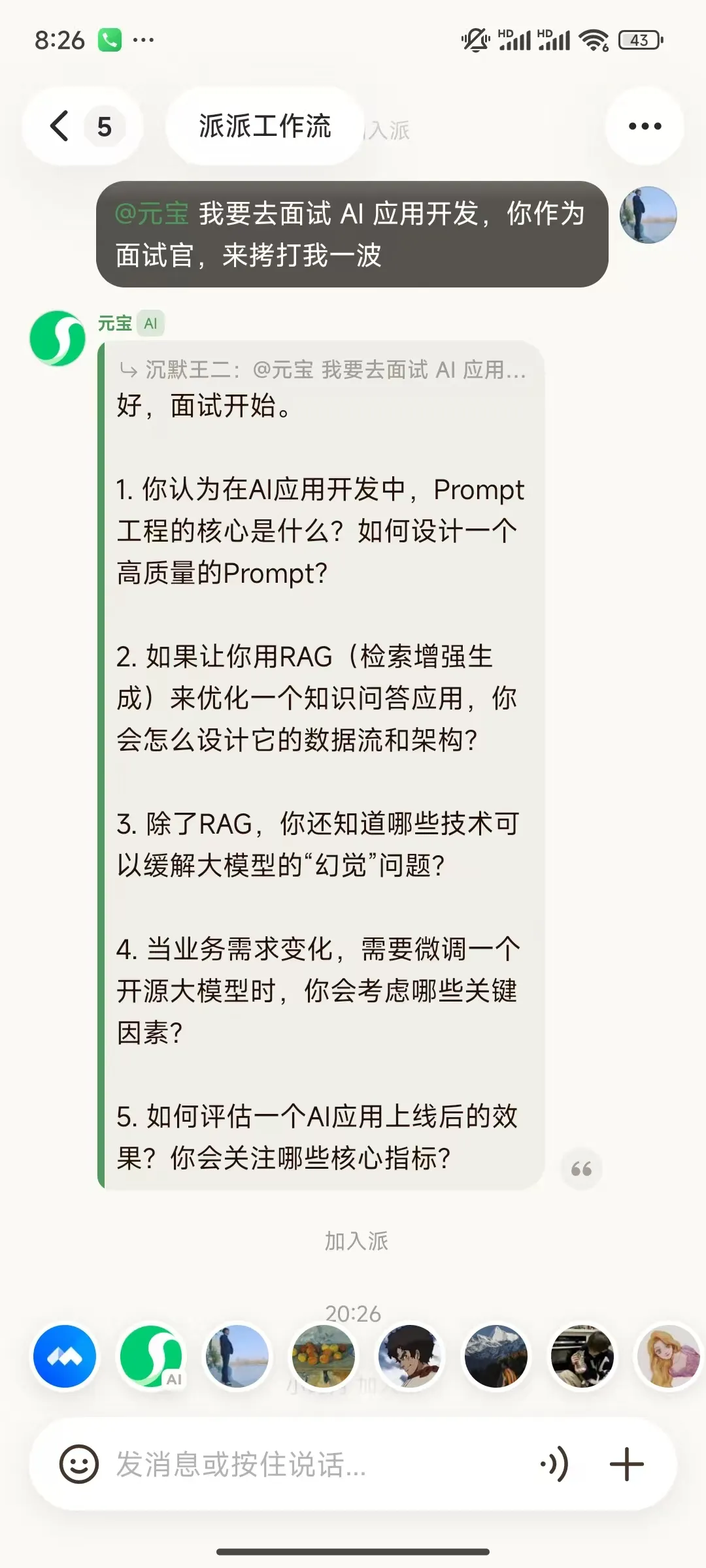Open 元宝 AI's green avatar in the chat
Viewport: 706px width, 1568px height.
pyautogui.click(x=58, y=338)
